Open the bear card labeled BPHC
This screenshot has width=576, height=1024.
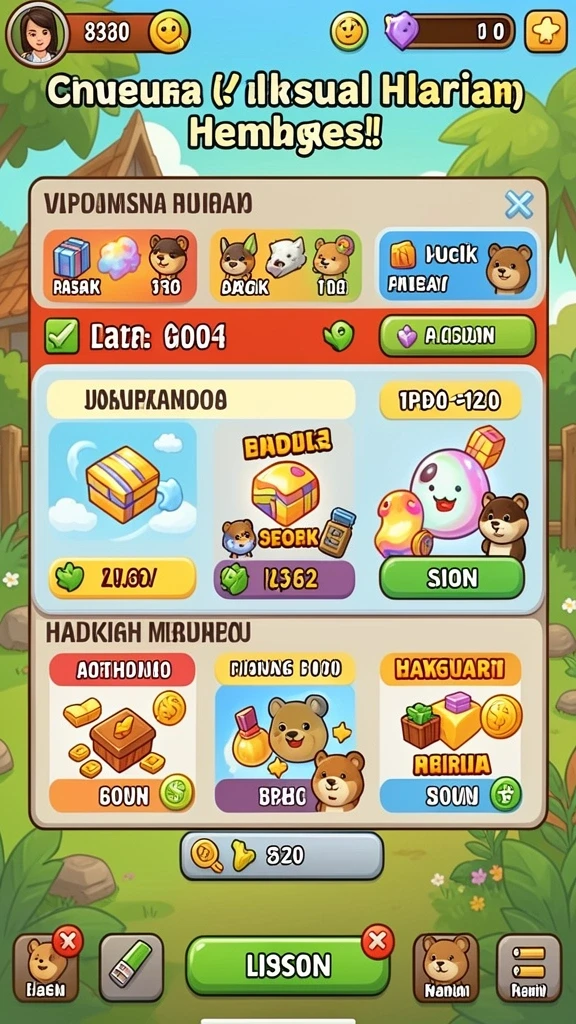click(285, 733)
